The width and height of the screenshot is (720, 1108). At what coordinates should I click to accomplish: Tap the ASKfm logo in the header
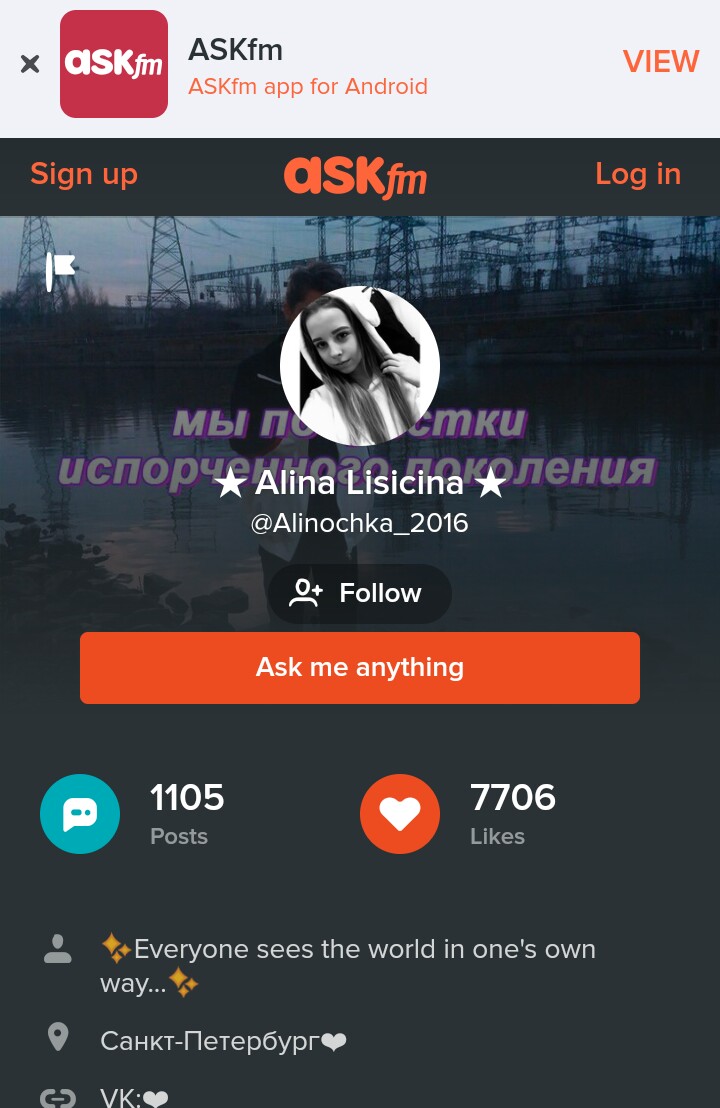(x=355, y=176)
